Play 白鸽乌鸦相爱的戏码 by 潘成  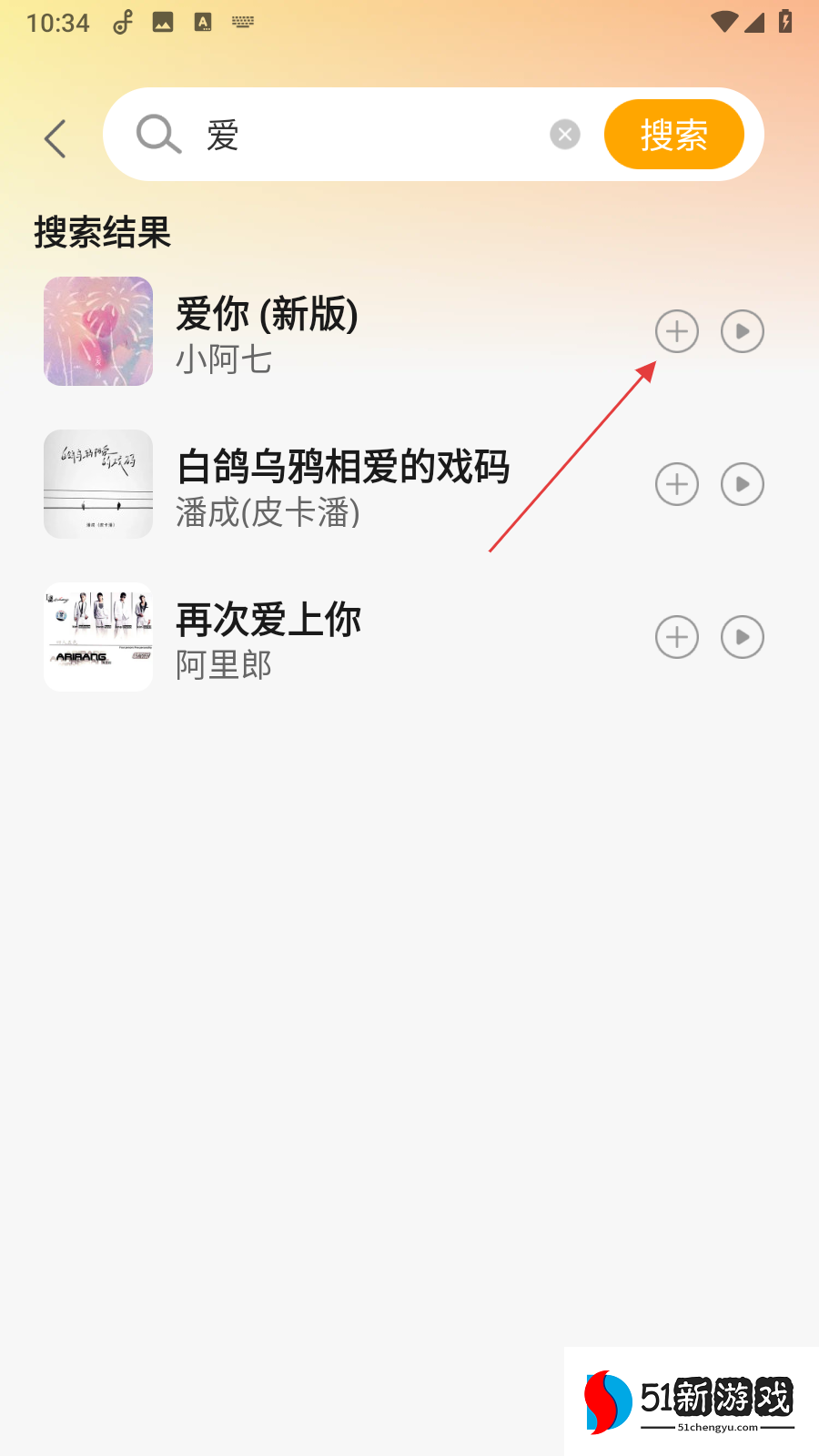click(743, 484)
